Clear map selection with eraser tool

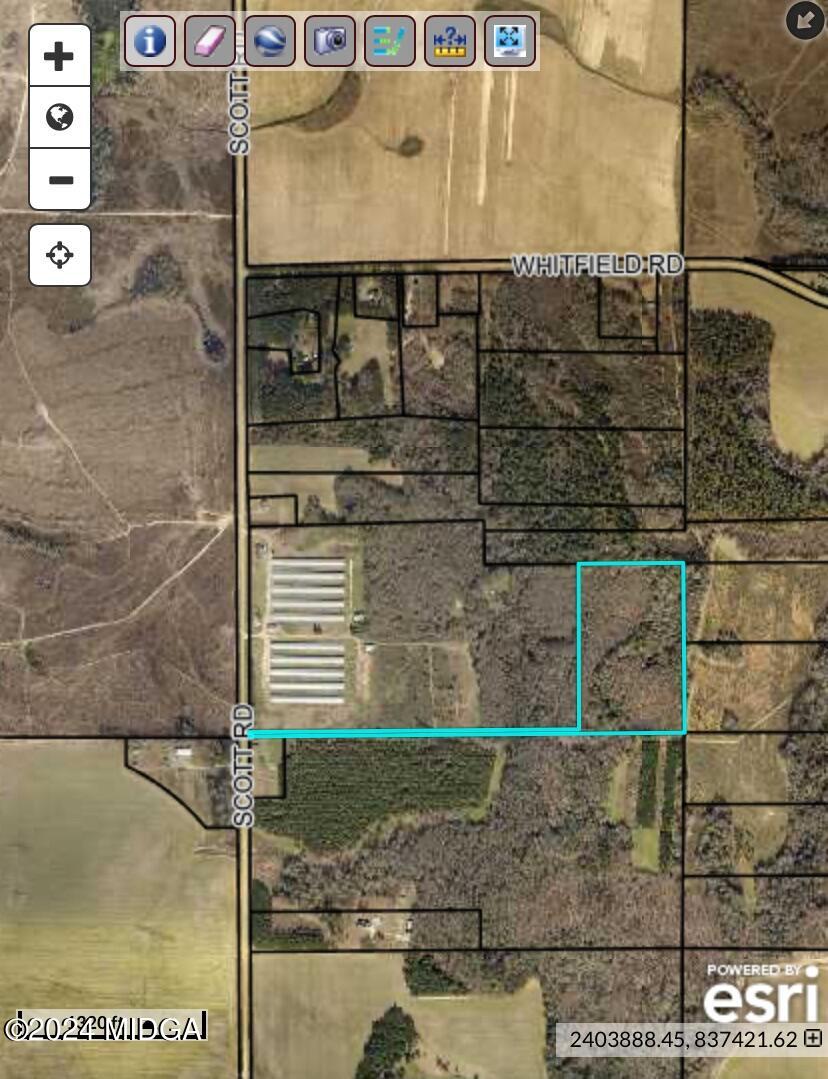point(210,41)
